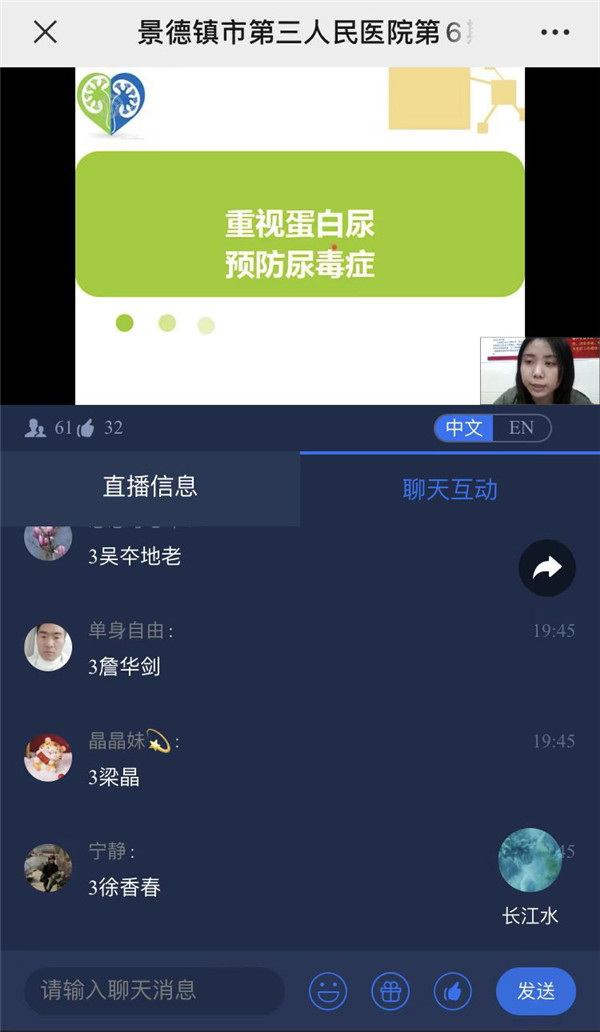Select 中文 language option
This screenshot has height=1032, width=600.
click(x=464, y=428)
